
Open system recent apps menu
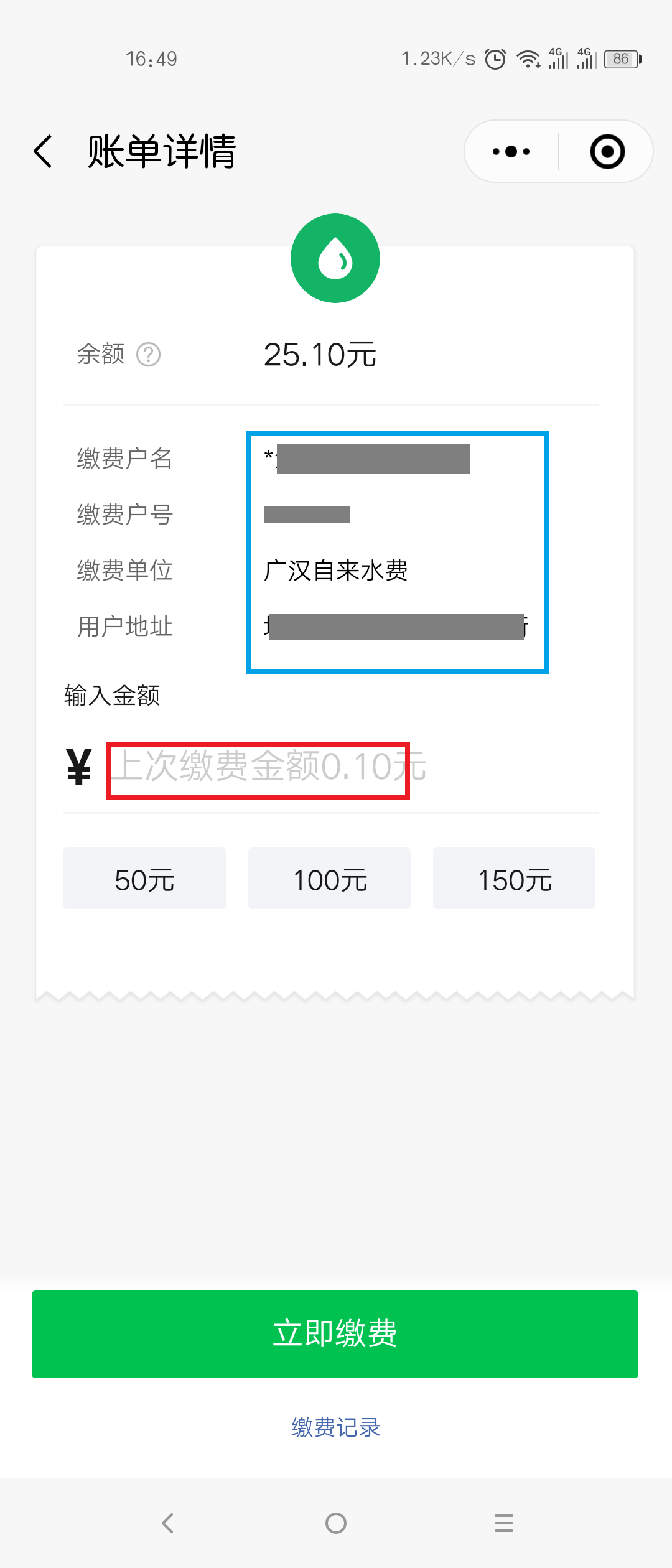click(x=503, y=1523)
